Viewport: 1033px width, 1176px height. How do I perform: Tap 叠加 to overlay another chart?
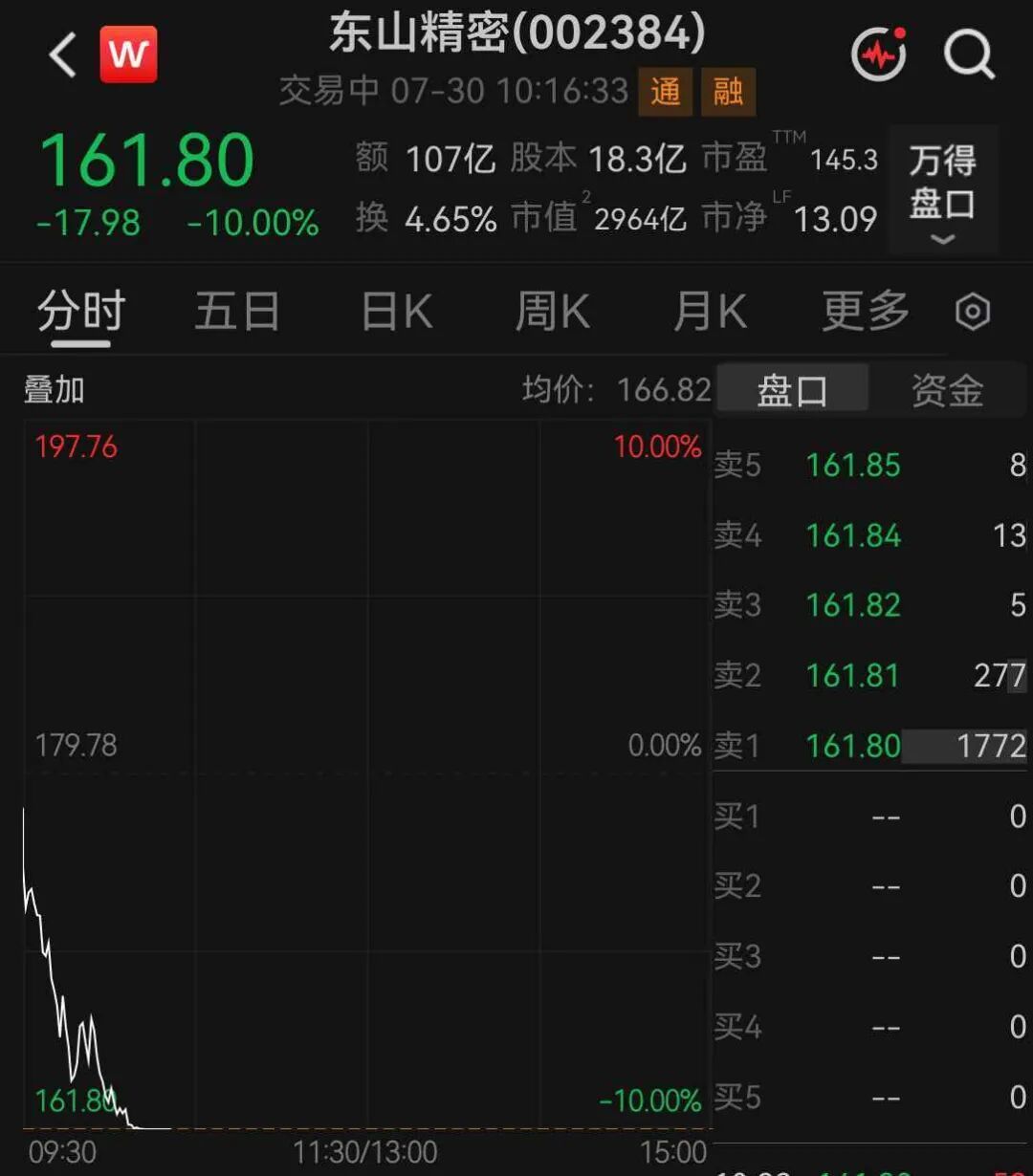(x=55, y=390)
